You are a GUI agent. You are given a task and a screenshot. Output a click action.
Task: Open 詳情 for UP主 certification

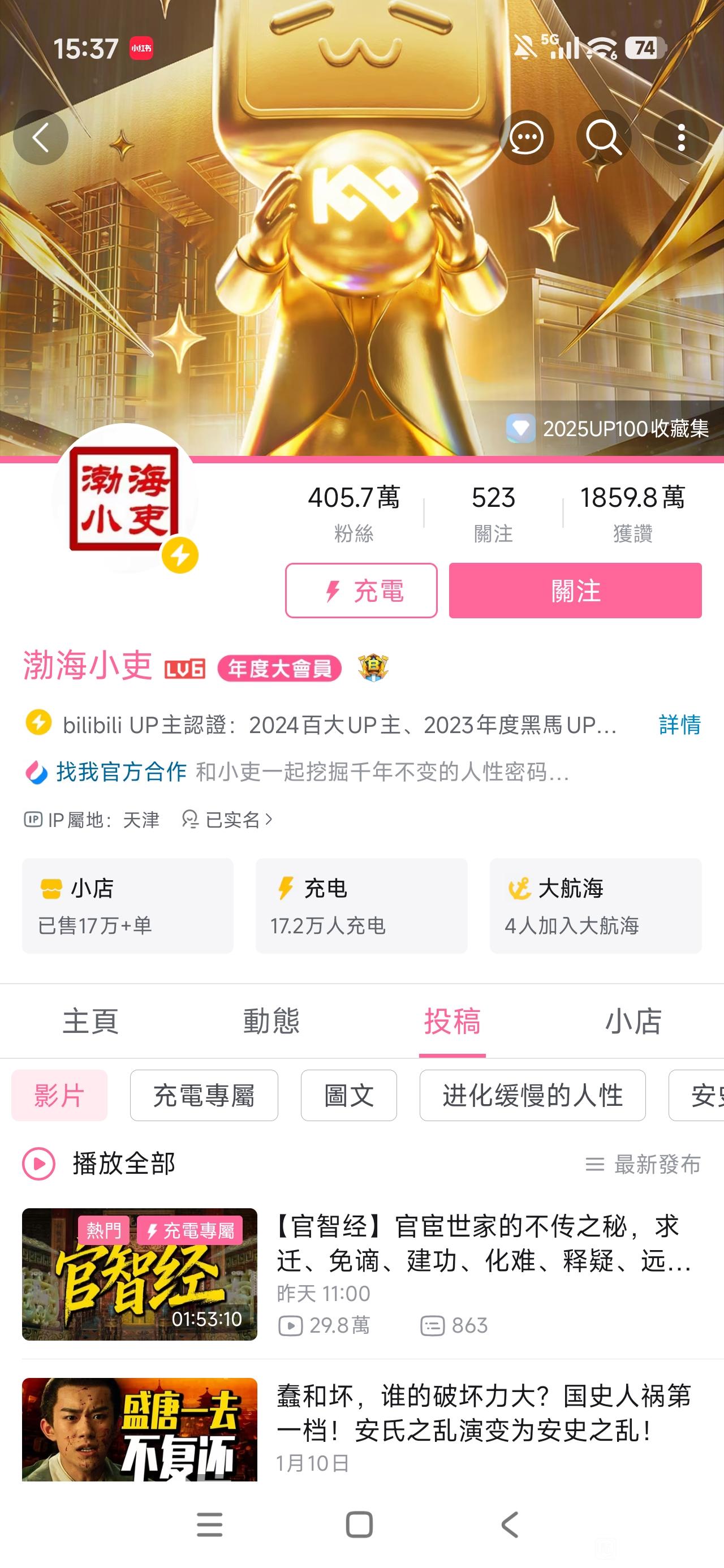[x=679, y=725]
